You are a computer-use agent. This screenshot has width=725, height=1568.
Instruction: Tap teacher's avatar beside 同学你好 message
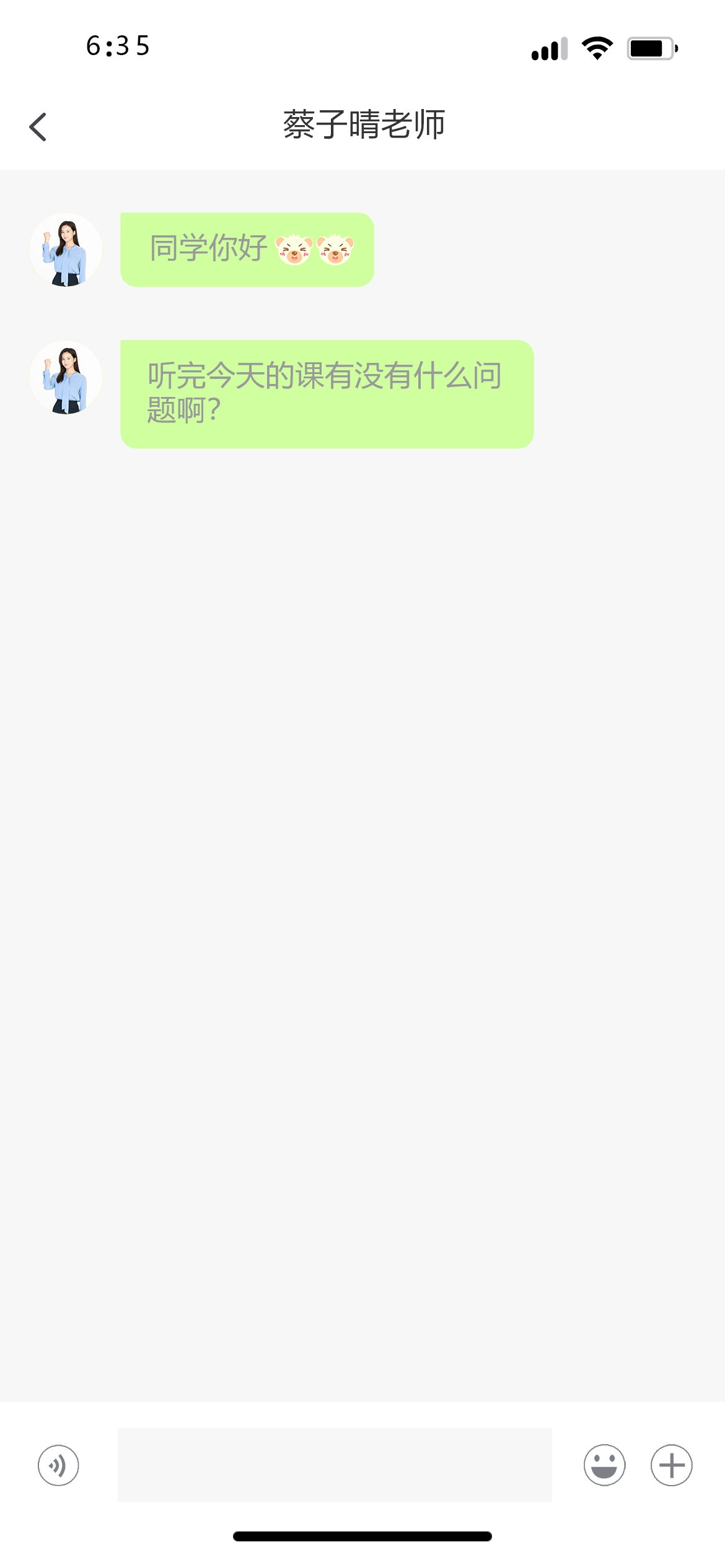[66, 250]
